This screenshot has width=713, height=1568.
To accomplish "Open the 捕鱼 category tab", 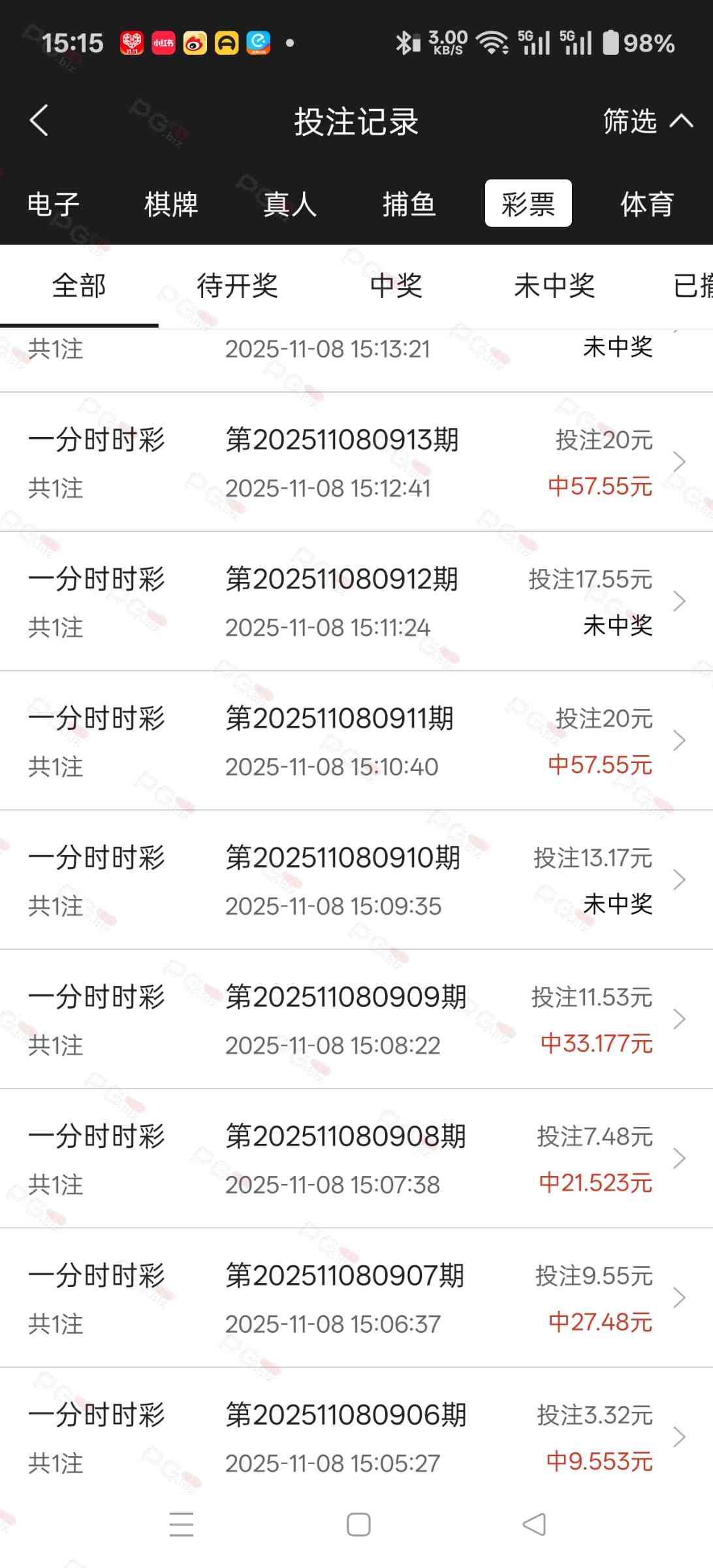I will click(409, 204).
